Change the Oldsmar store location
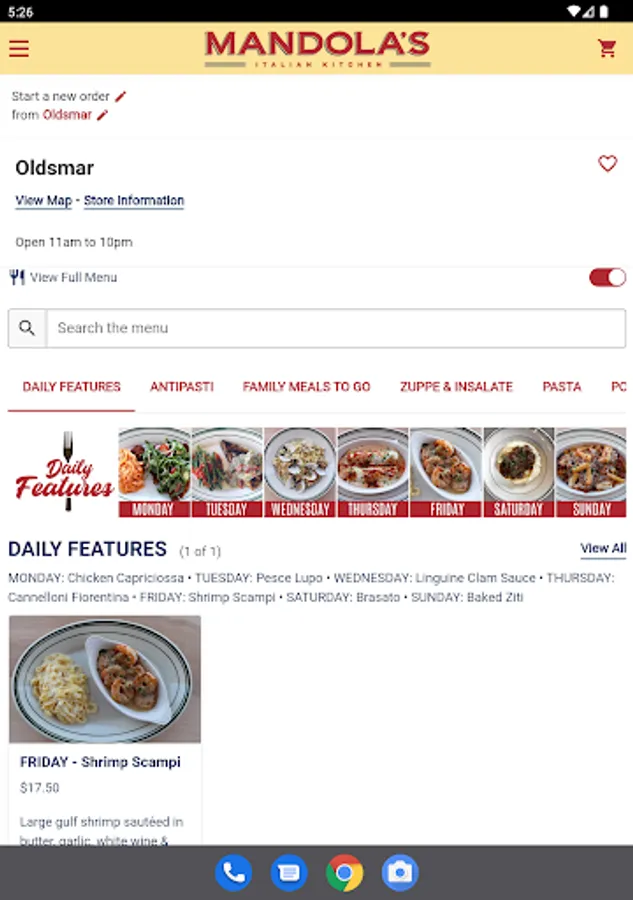This screenshot has height=900, width=633. pyautogui.click(x=102, y=115)
